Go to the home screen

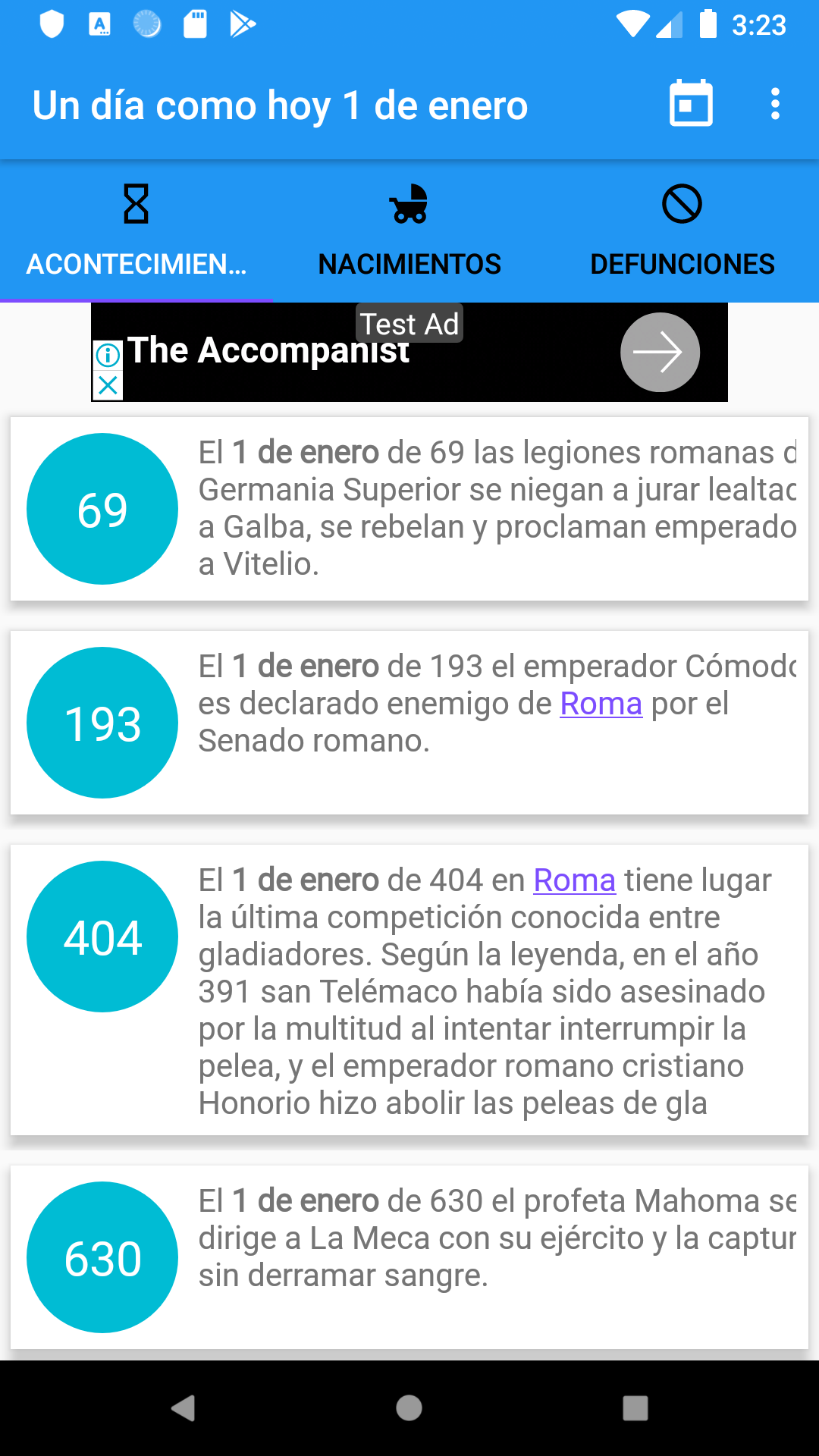[x=409, y=1408]
